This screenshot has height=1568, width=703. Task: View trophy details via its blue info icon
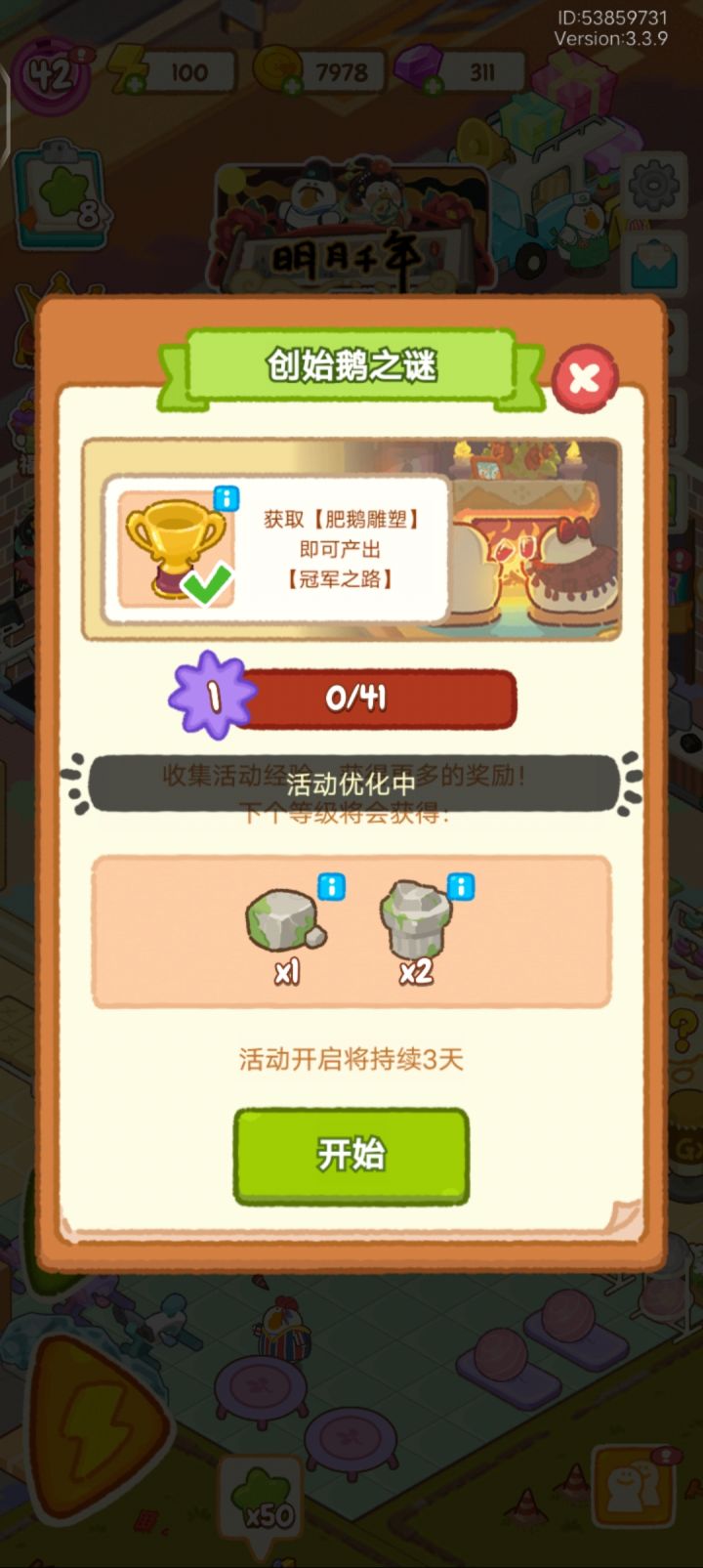(227, 498)
